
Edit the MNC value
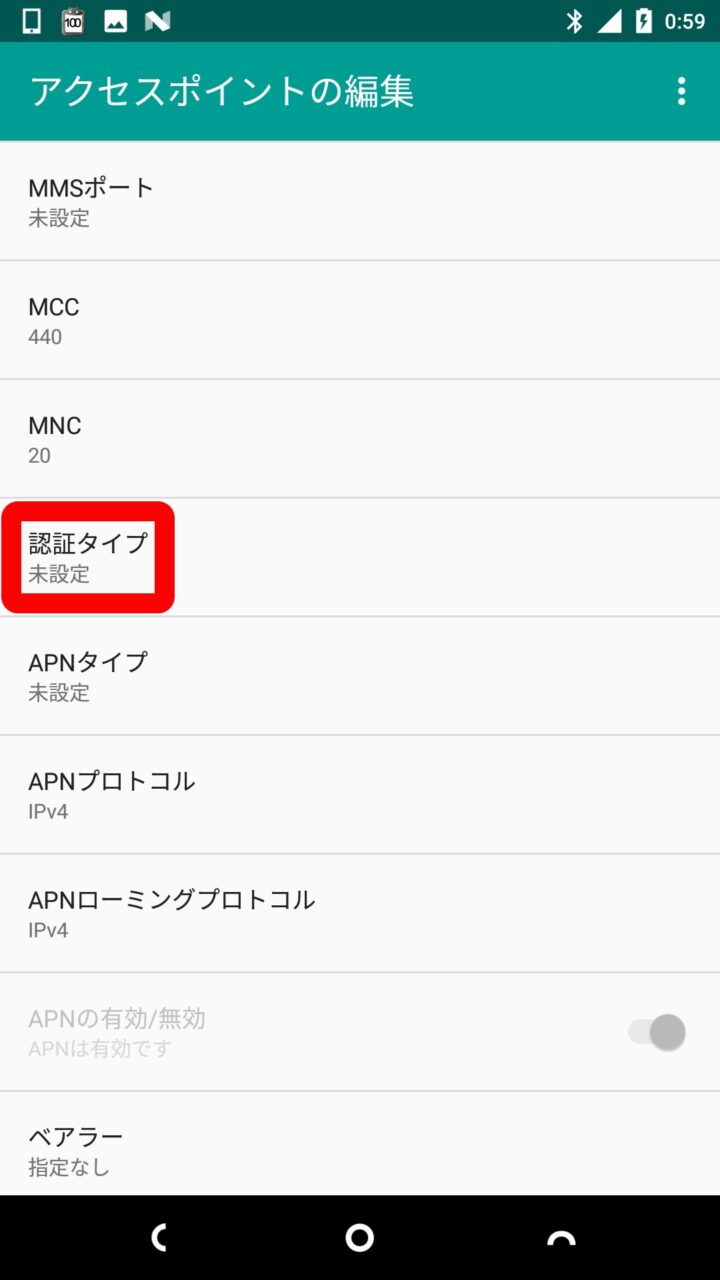(x=360, y=439)
